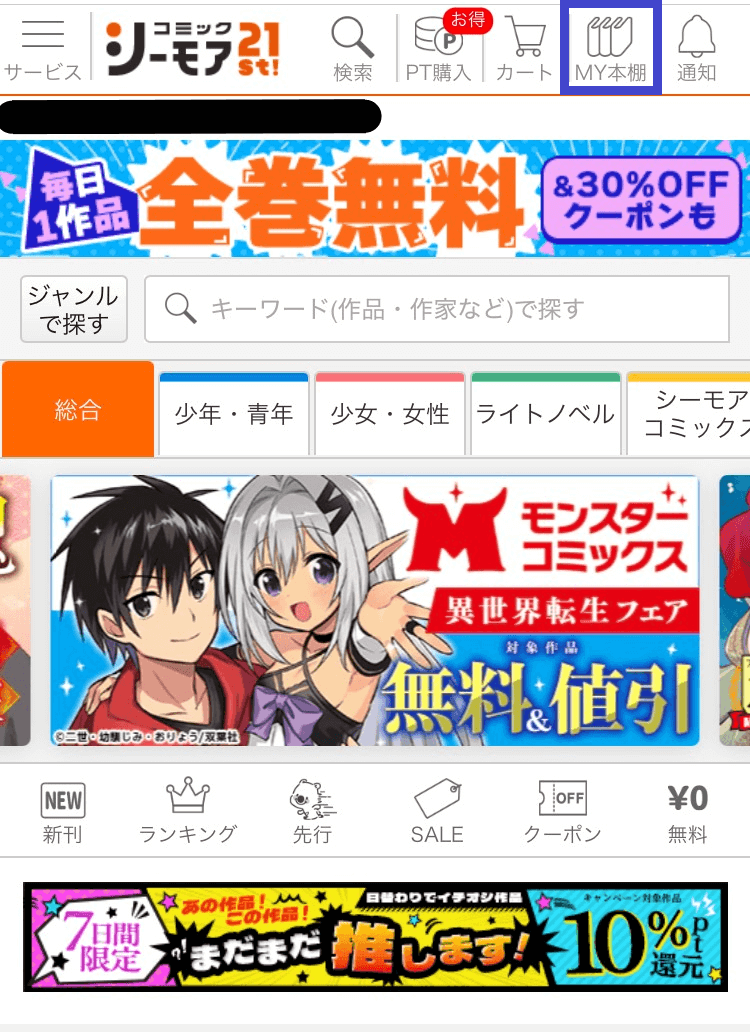This screenshot has height=1032, width=750.
Task: Switch to the ライトノベル tab
Action: pyautogui.click(x=545, y=413)
